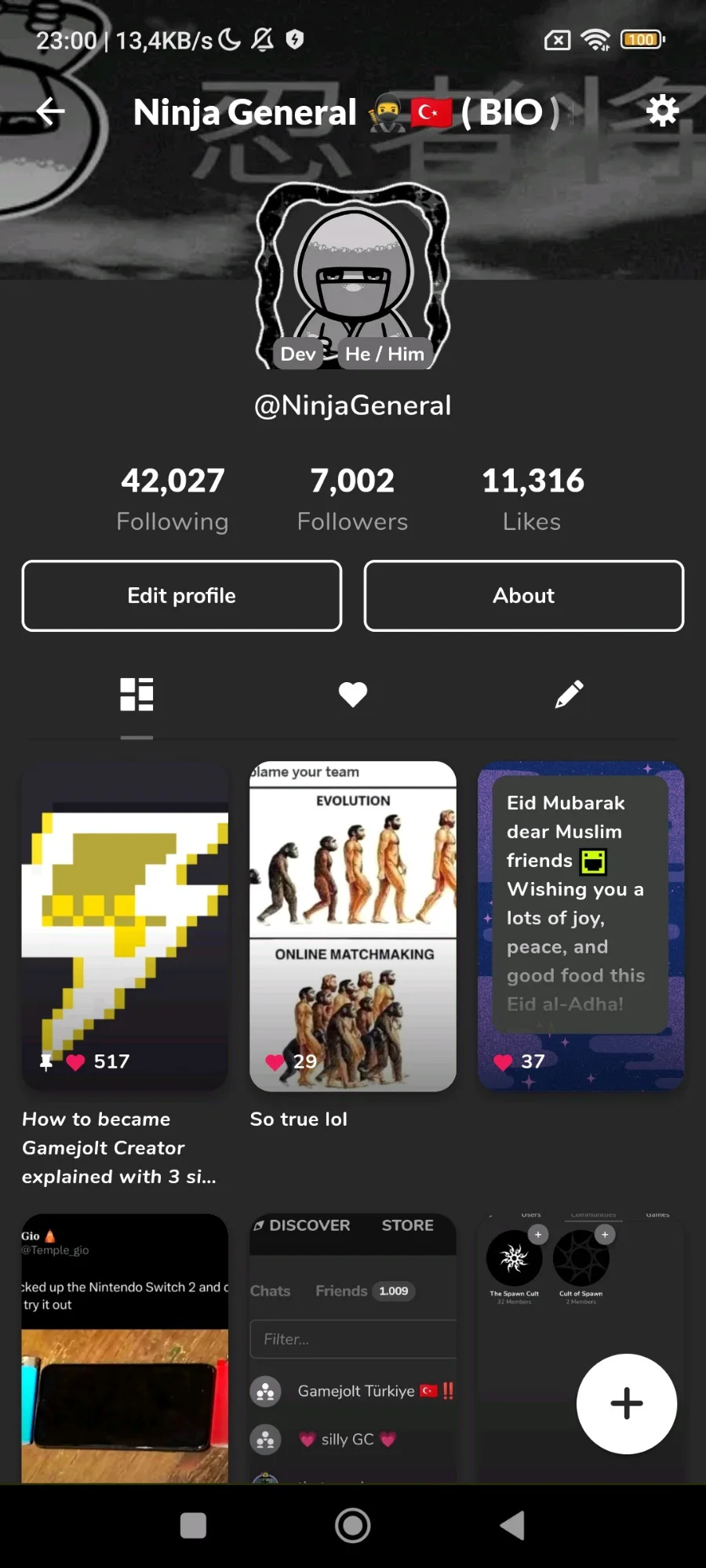View the Following list
Image resolution: width=706 pixels, height=1568 pixels.
click(x=173, y=499)
